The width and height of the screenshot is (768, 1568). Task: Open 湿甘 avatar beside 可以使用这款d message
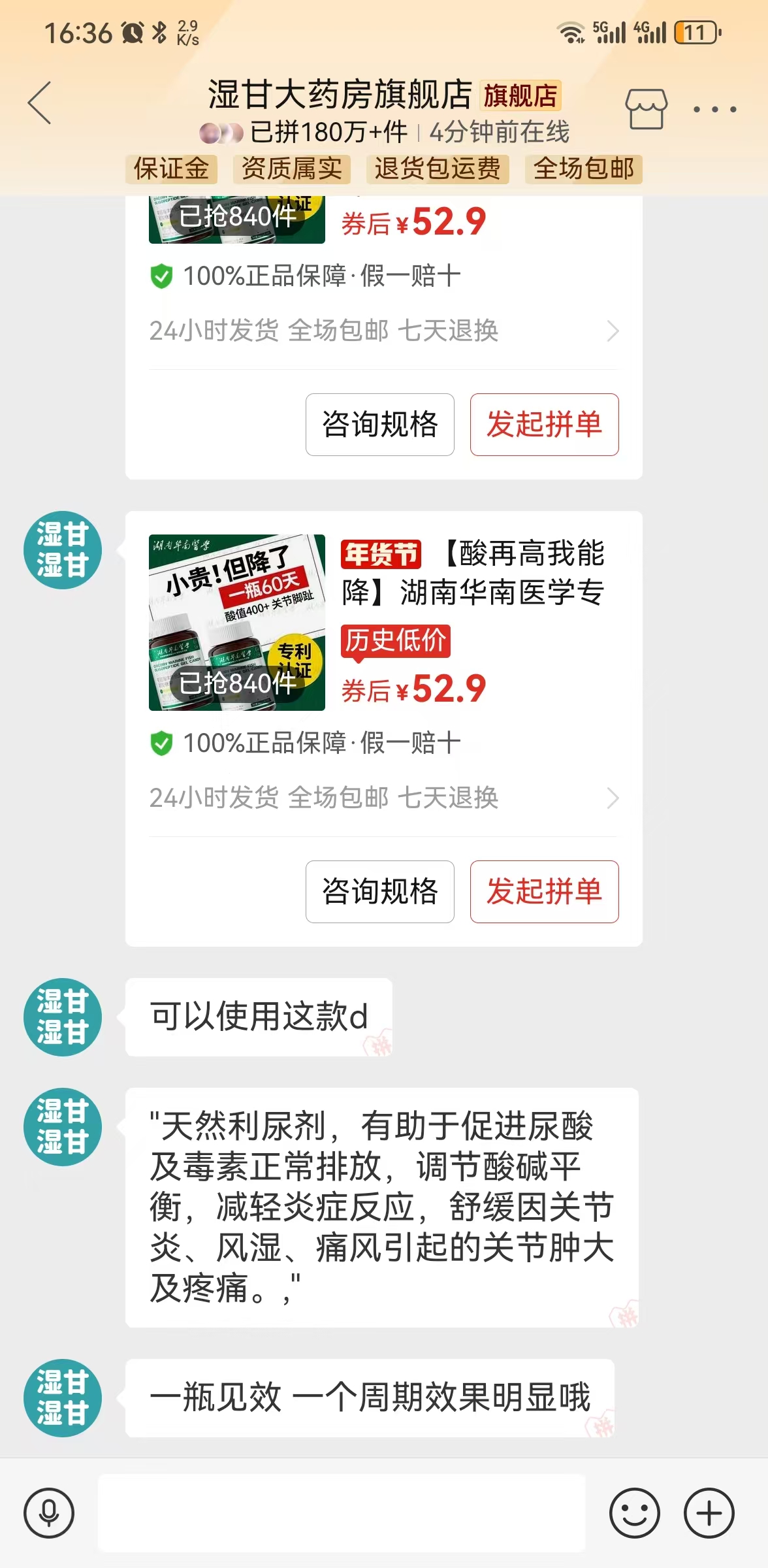point(63,1017)
